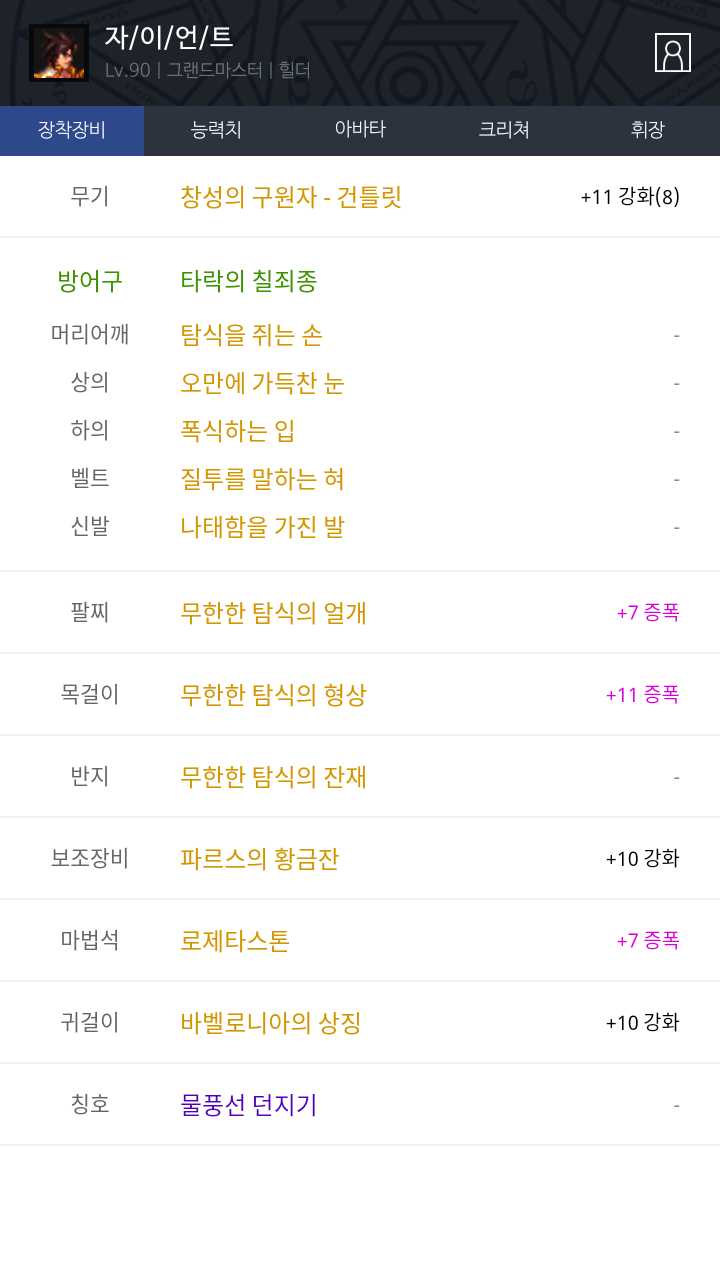720x1280 pixels.
Task: Select the 장착장비 tab
Action: coord(72,130)
